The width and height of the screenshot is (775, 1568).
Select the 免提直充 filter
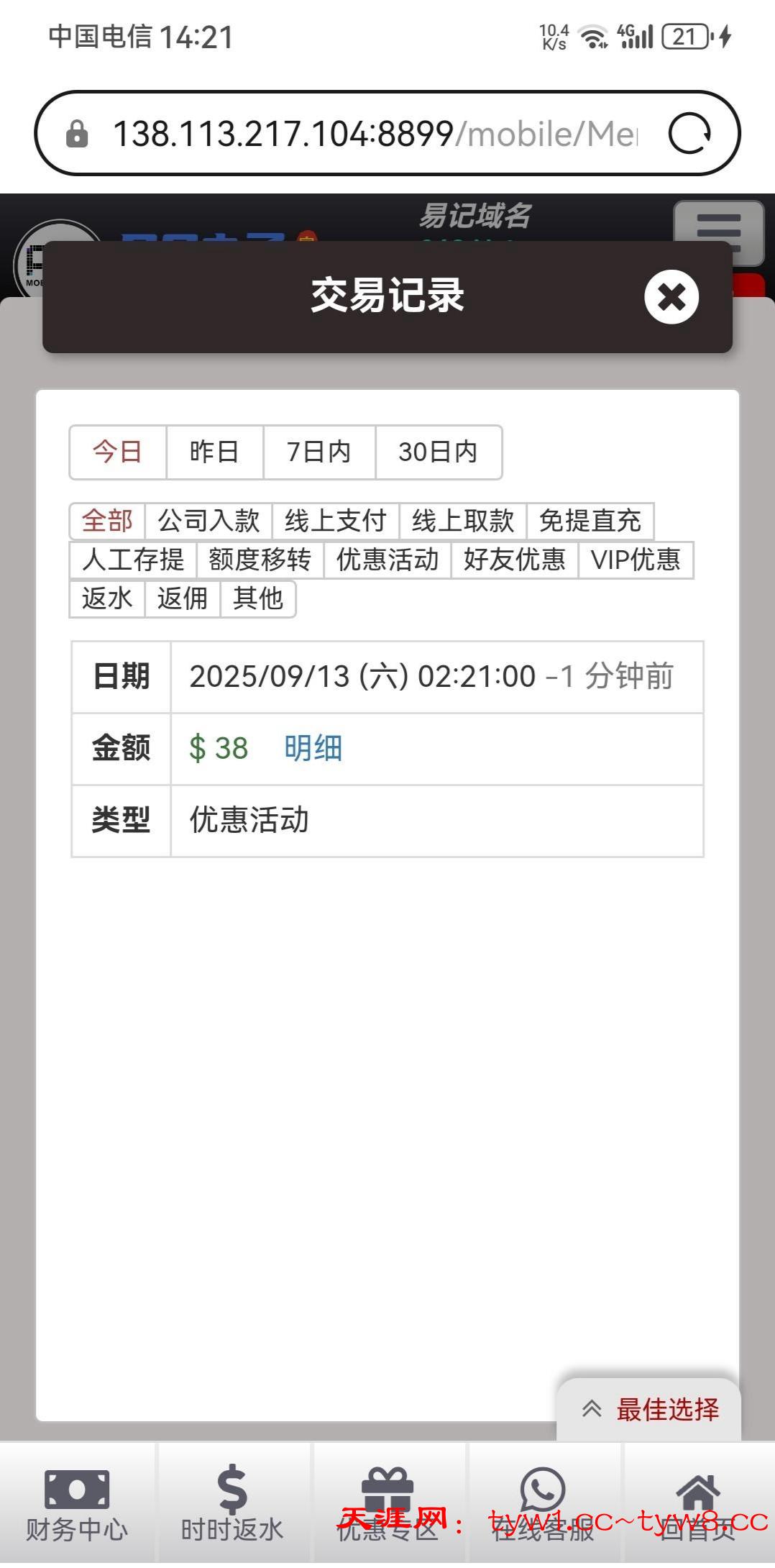pyautogui.click(x=590, y=521)
